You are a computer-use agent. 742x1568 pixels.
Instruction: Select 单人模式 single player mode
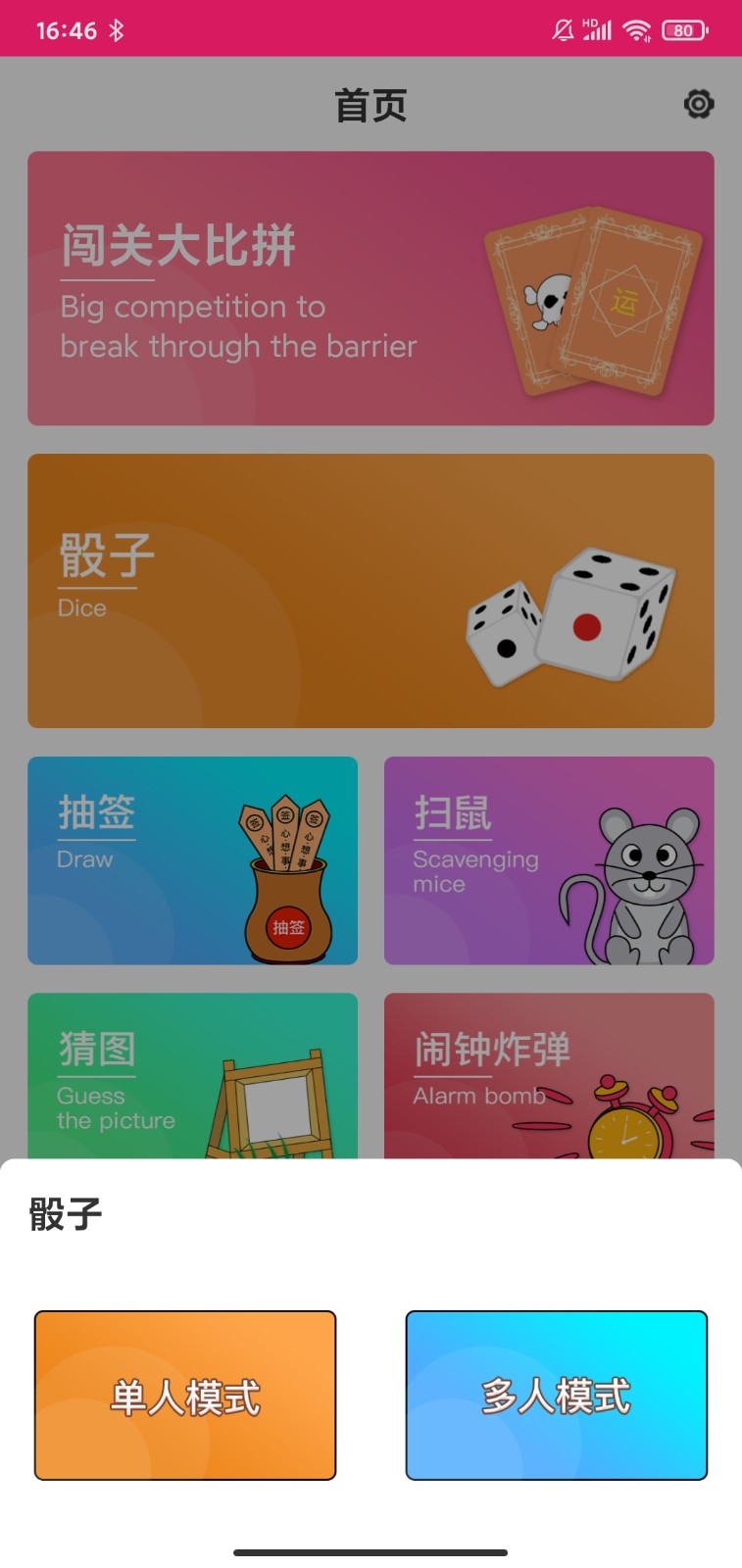(x=184, y=1395)
